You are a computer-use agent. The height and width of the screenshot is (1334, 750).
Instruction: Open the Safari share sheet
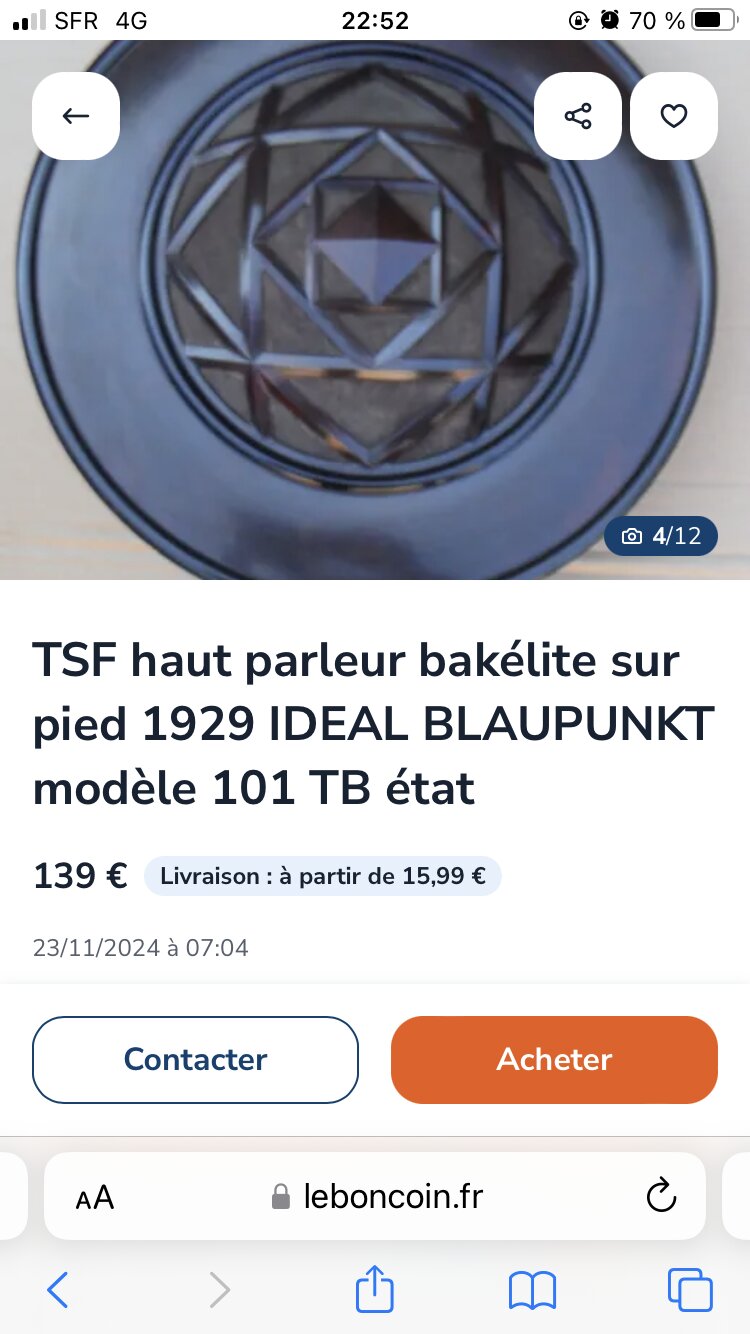pos(375,1289)
